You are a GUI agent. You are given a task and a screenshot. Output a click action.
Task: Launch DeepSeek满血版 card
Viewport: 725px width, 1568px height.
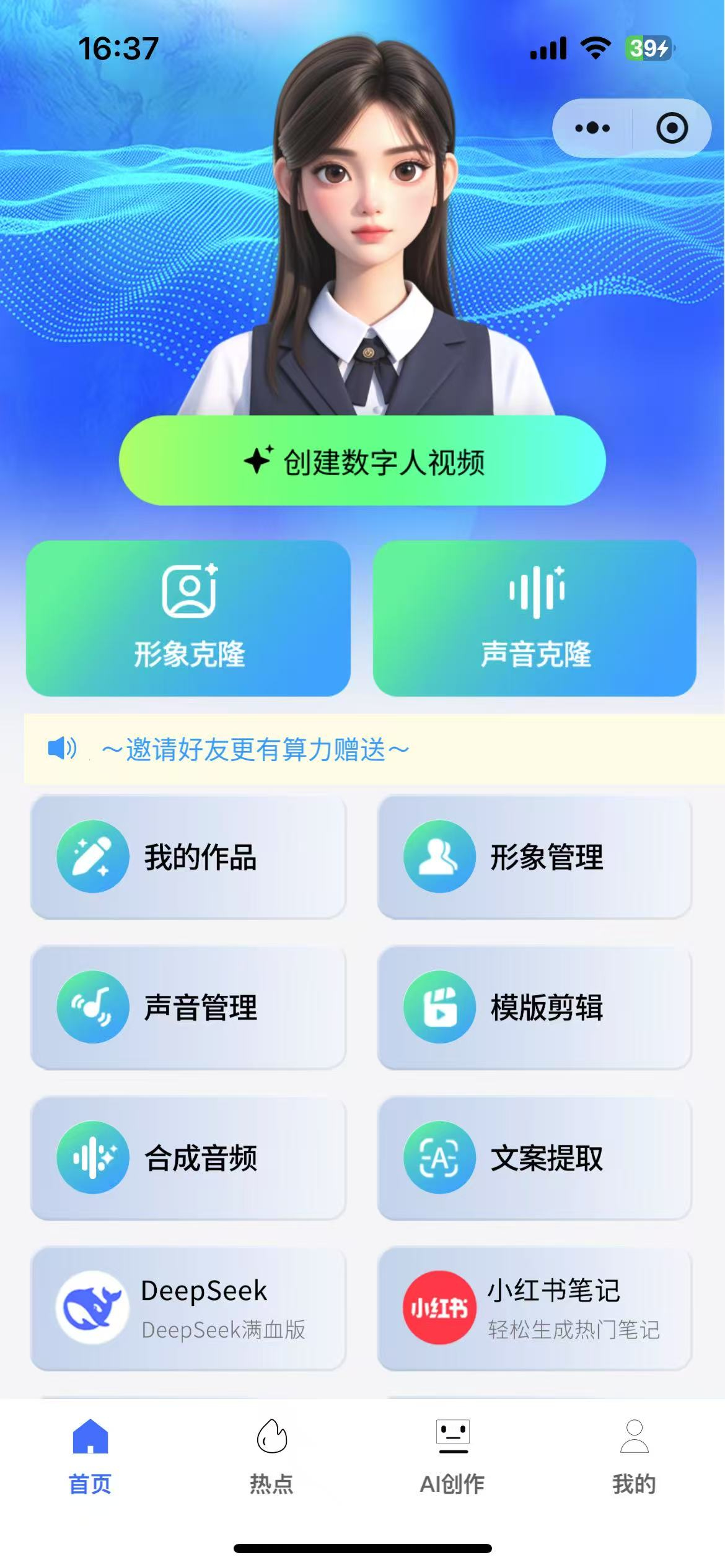point(188,1308)
